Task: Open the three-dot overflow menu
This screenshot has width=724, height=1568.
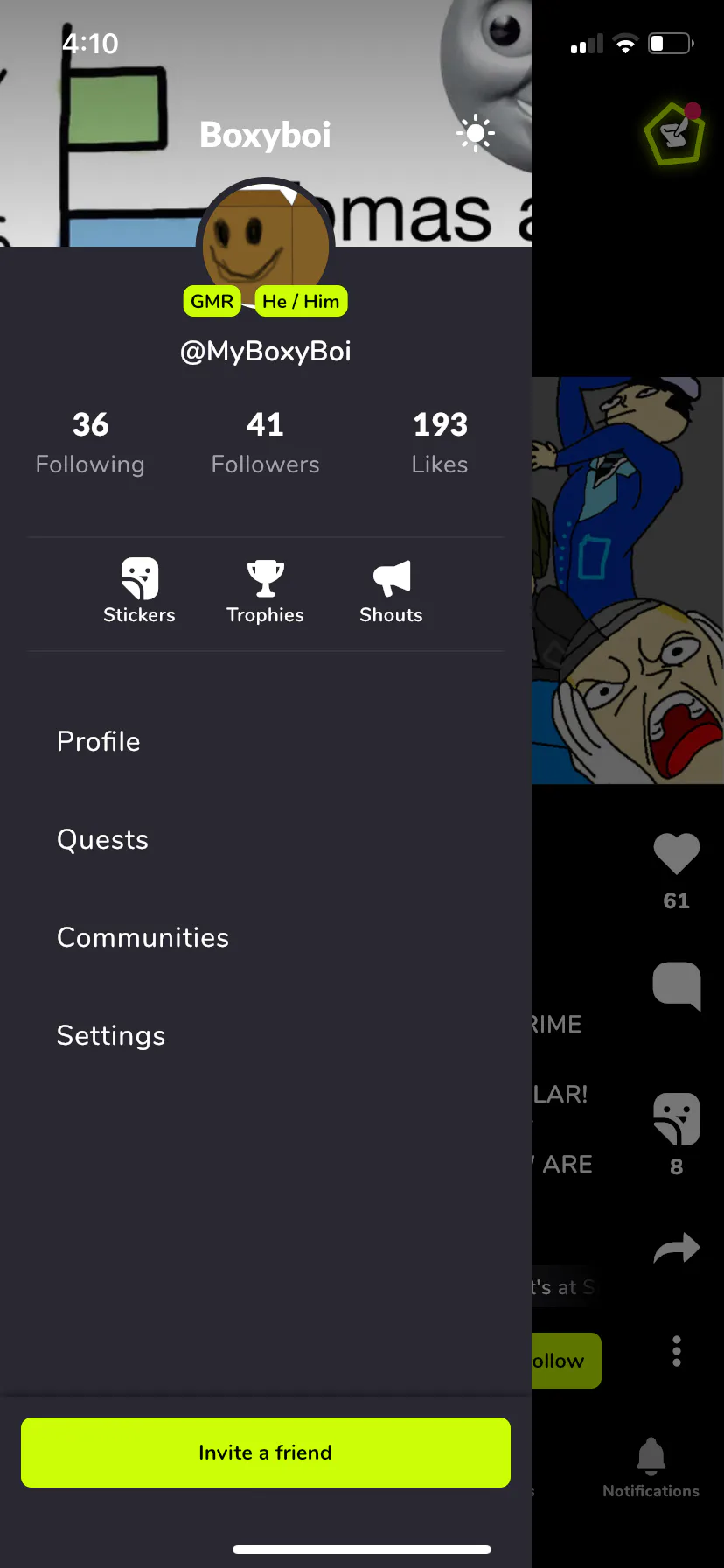Action: tap(676, 1351)
